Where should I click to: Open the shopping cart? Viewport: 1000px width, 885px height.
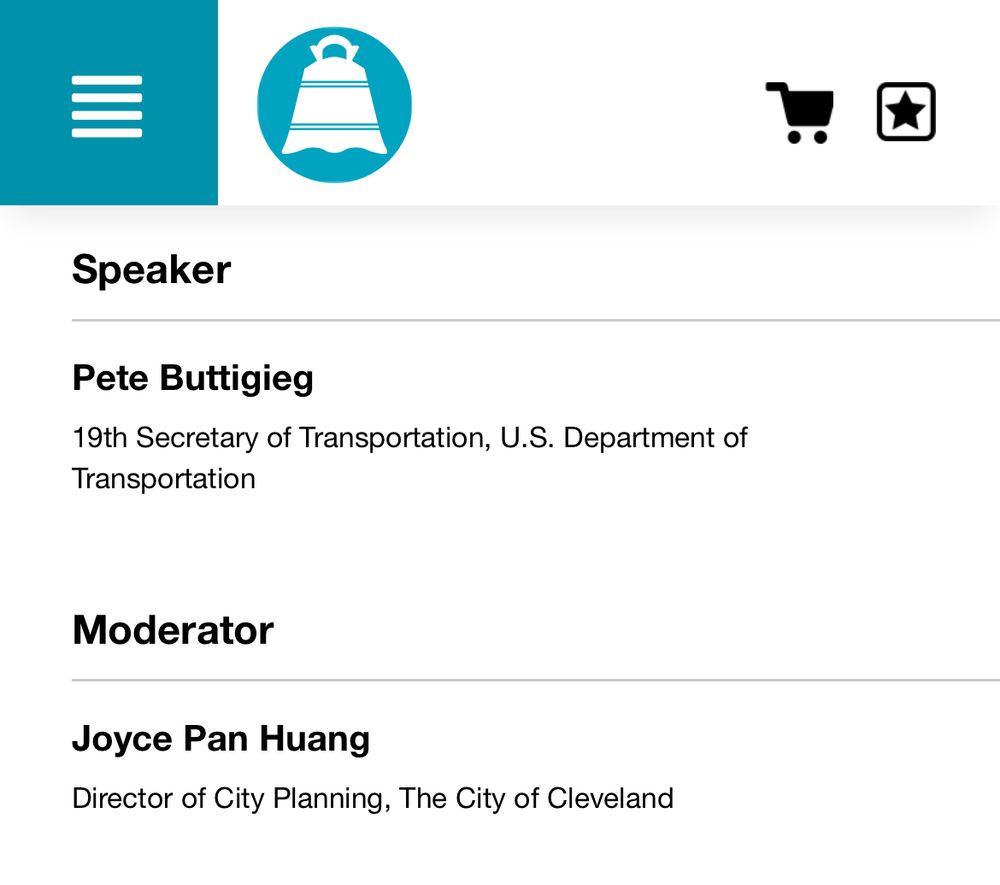pyautogui.click(x=800, y=113)
